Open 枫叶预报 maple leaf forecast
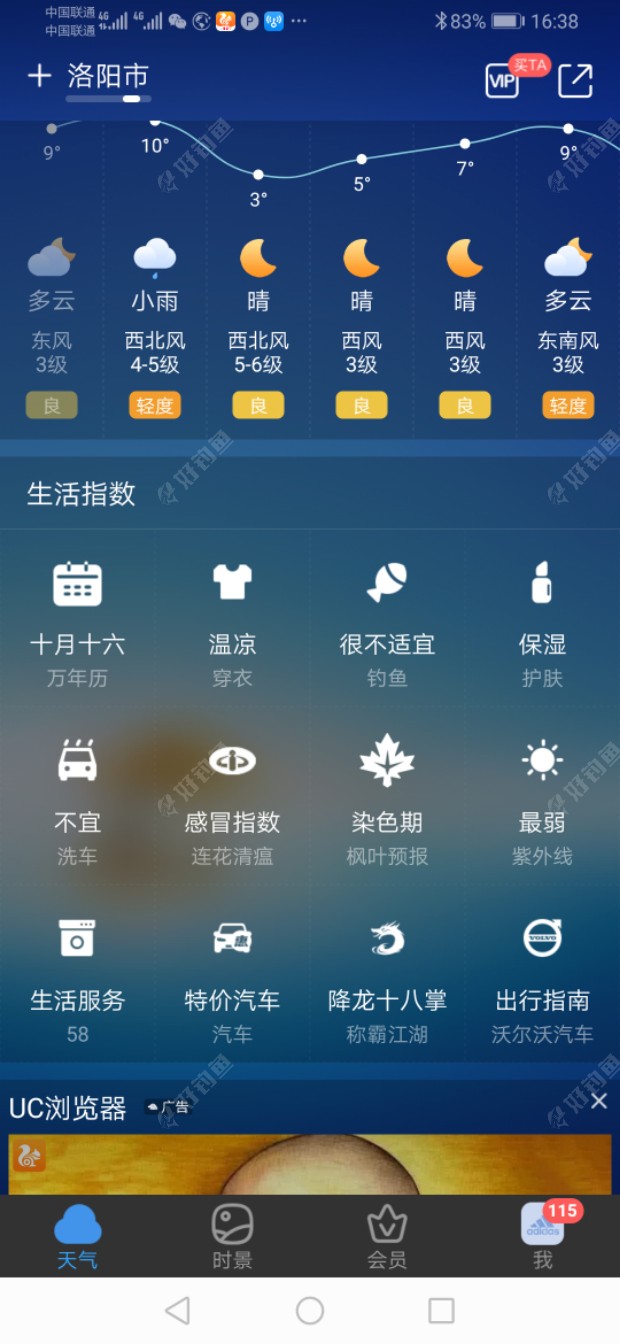Viewport: 620px width, 1344px height. point(387,800)
